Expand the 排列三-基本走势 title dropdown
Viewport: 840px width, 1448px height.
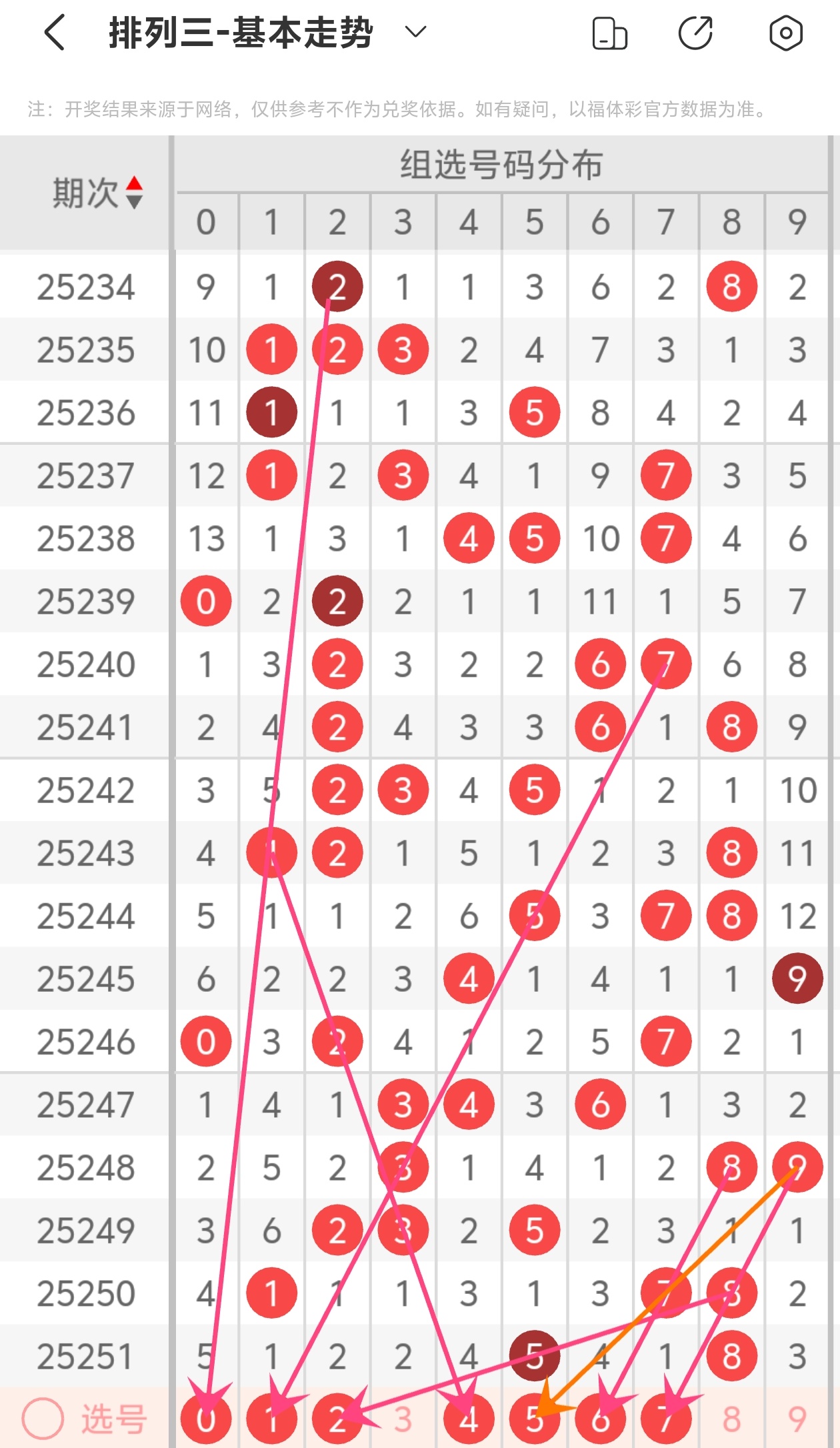click(415, 32)
